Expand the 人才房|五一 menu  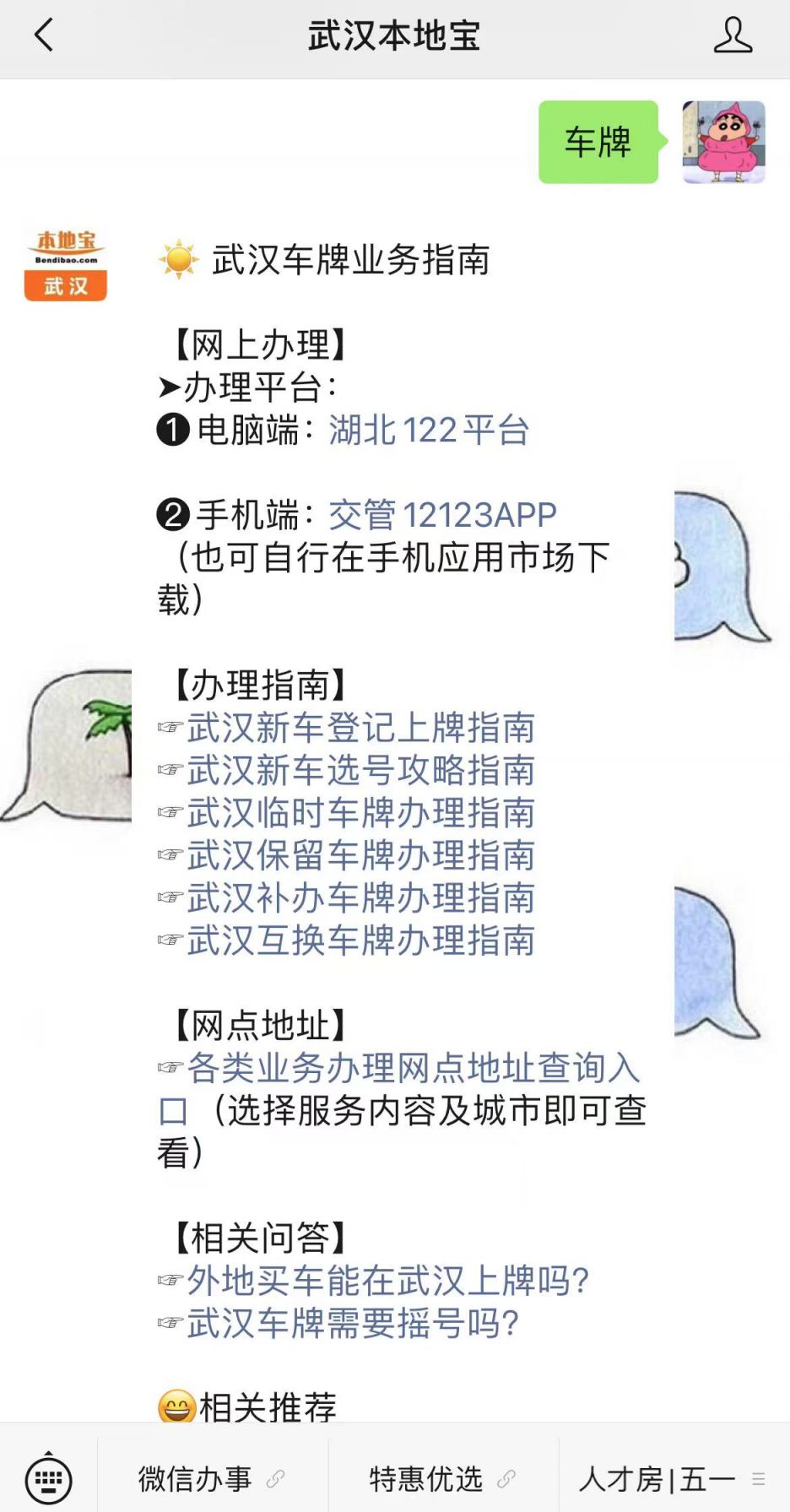[x=672, y=1479]
